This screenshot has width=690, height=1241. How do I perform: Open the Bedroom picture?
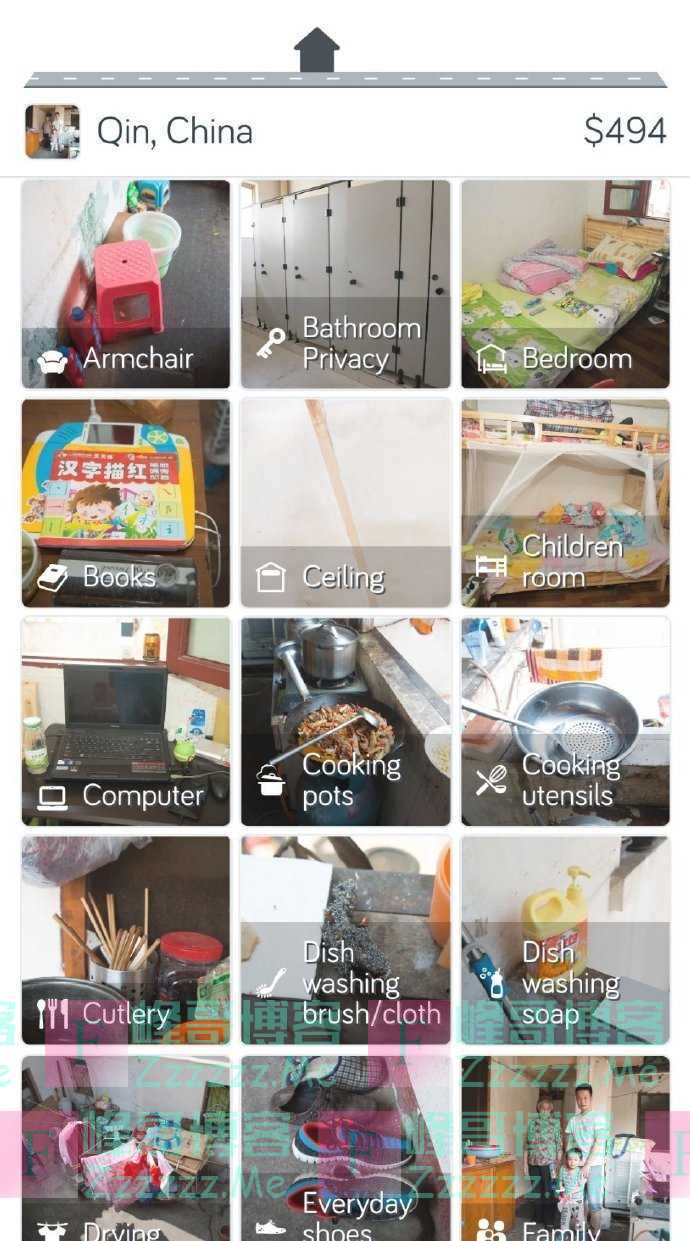pos(565,284)
